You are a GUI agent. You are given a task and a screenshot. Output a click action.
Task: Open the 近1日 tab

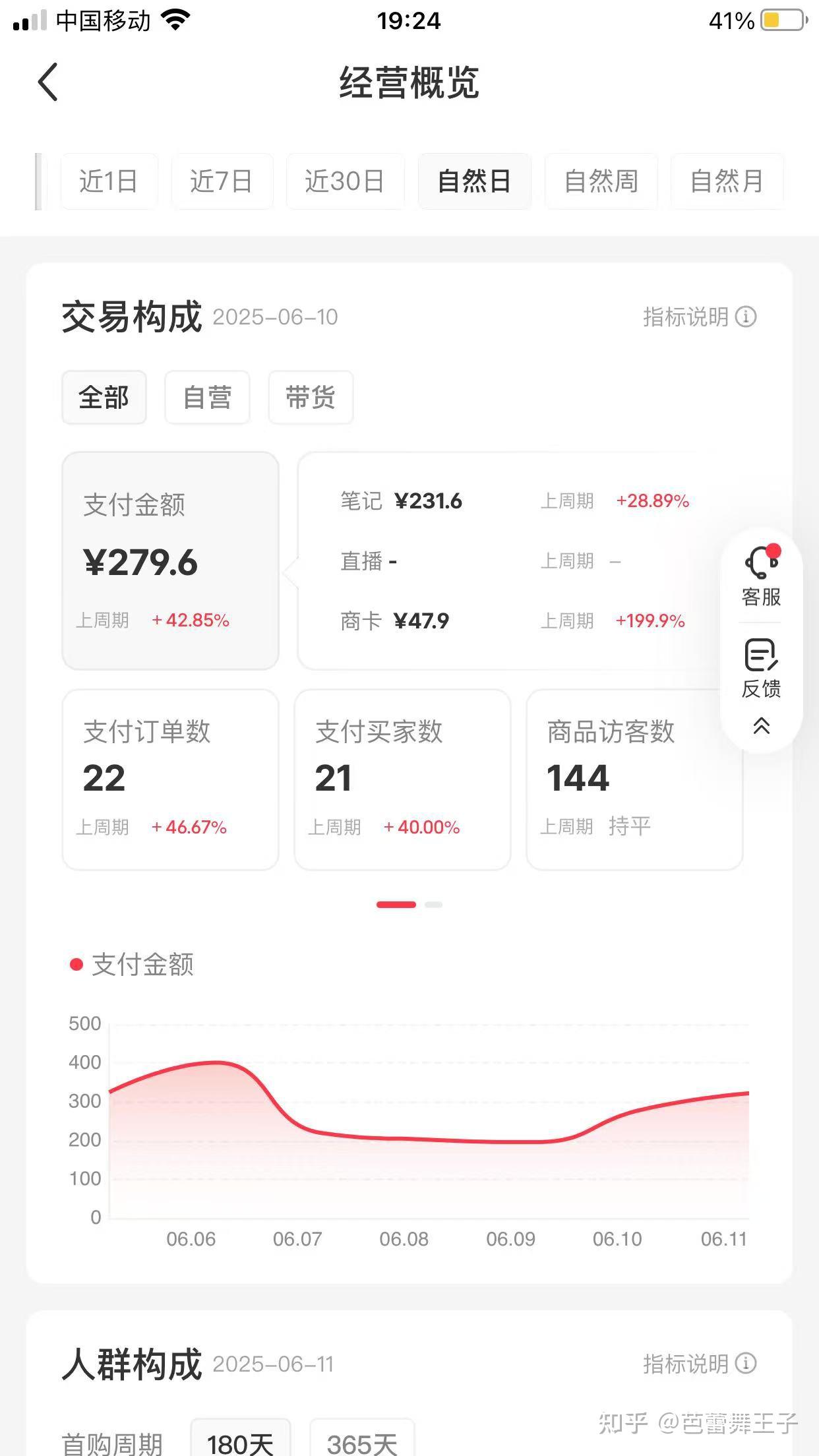pos(109,181)
